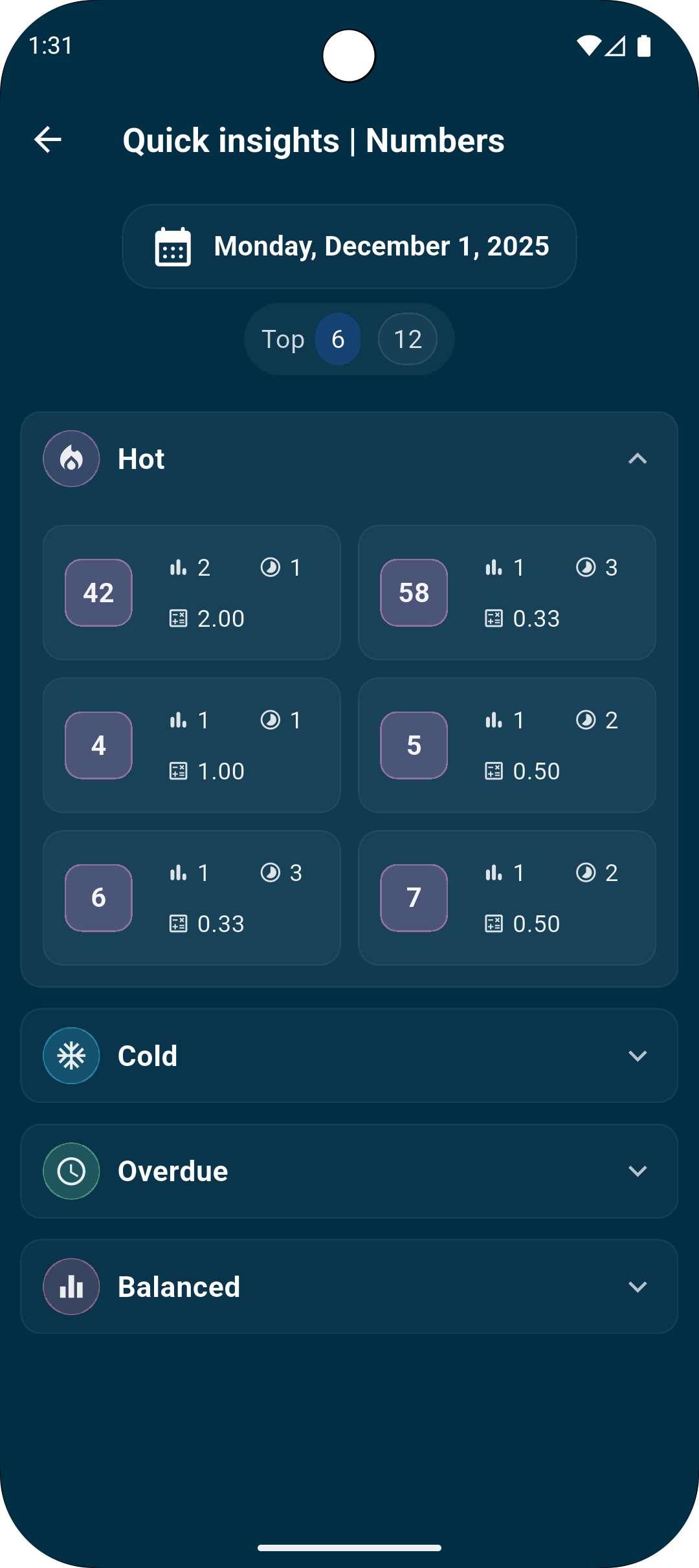Select the Hot section header label
699x1568 pixels.
coord(140,459)
